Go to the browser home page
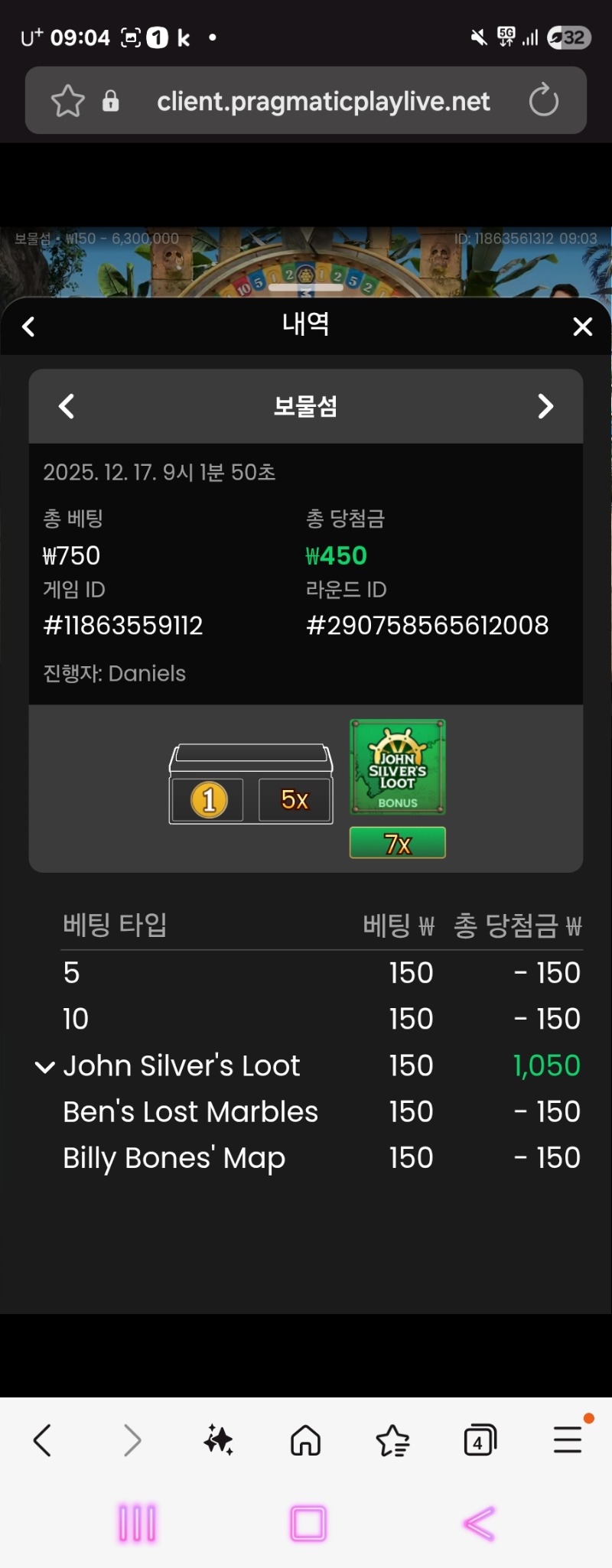 [x=305, y=1440]
